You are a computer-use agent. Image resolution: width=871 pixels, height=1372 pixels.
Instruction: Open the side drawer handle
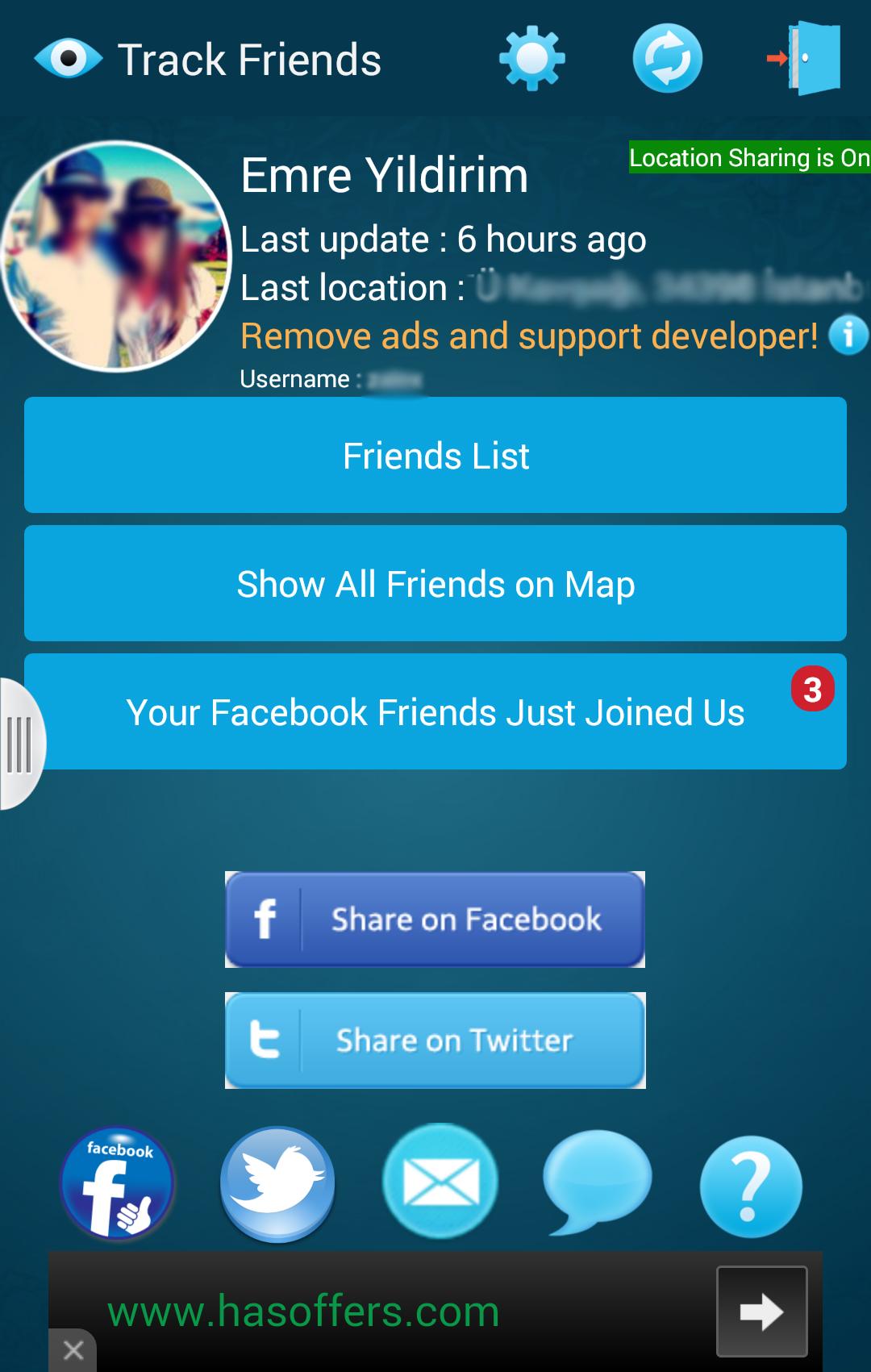tap(19, 744)
